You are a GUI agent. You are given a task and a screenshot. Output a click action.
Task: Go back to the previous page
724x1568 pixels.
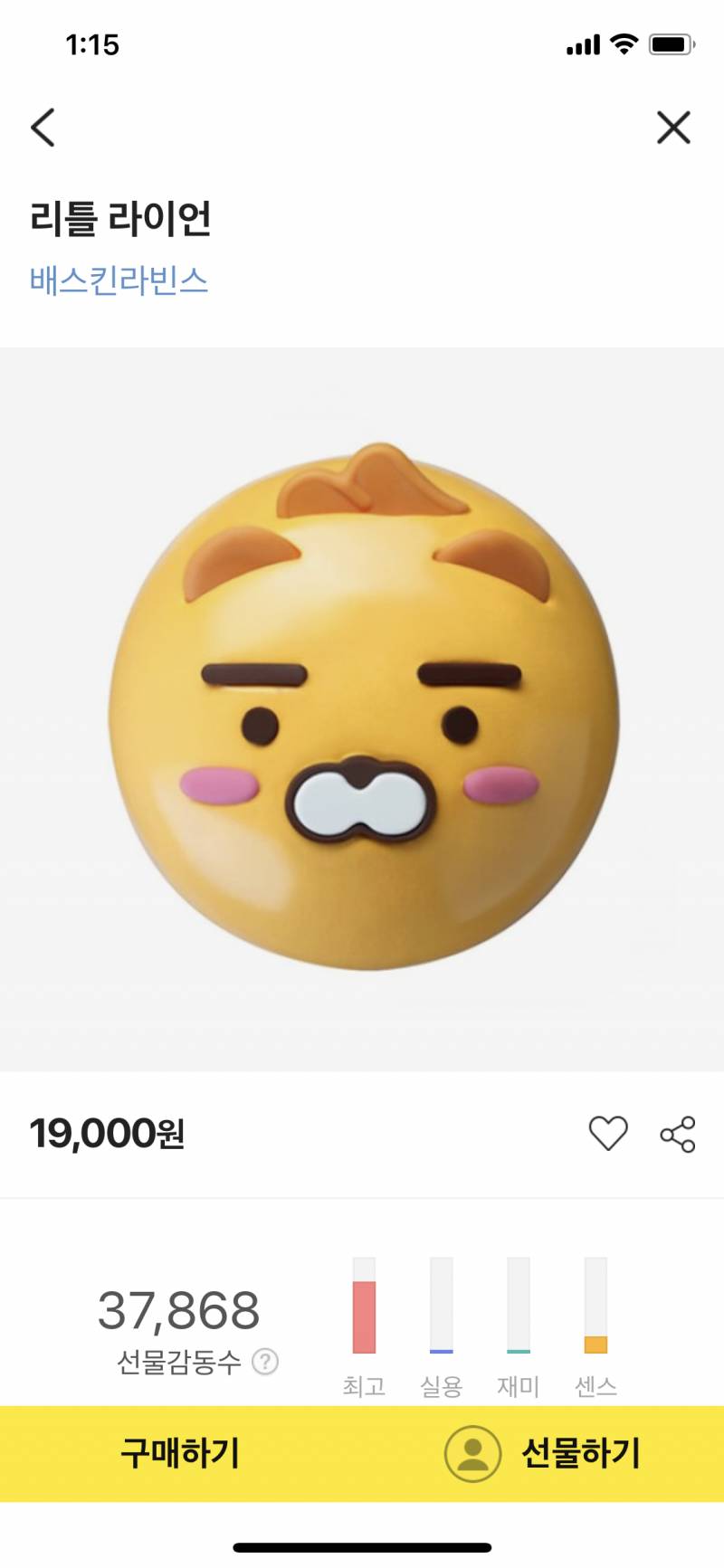coord(43,128)
